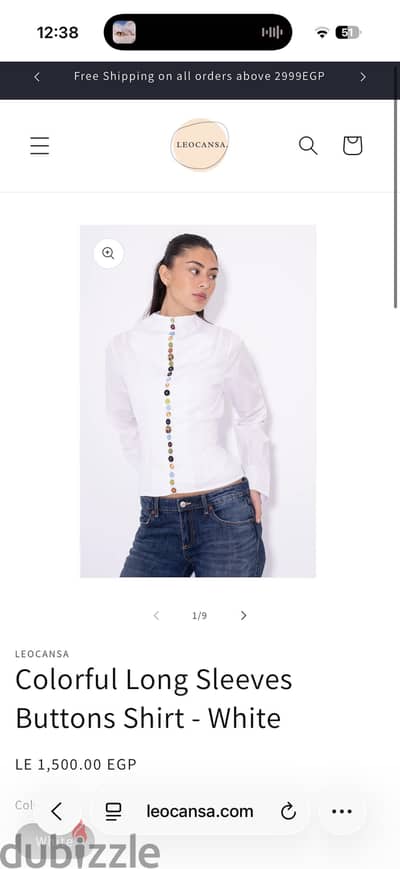Open the site search
Image resolution: width=400 pixels, height=869 pixels.
pos(308,146)
